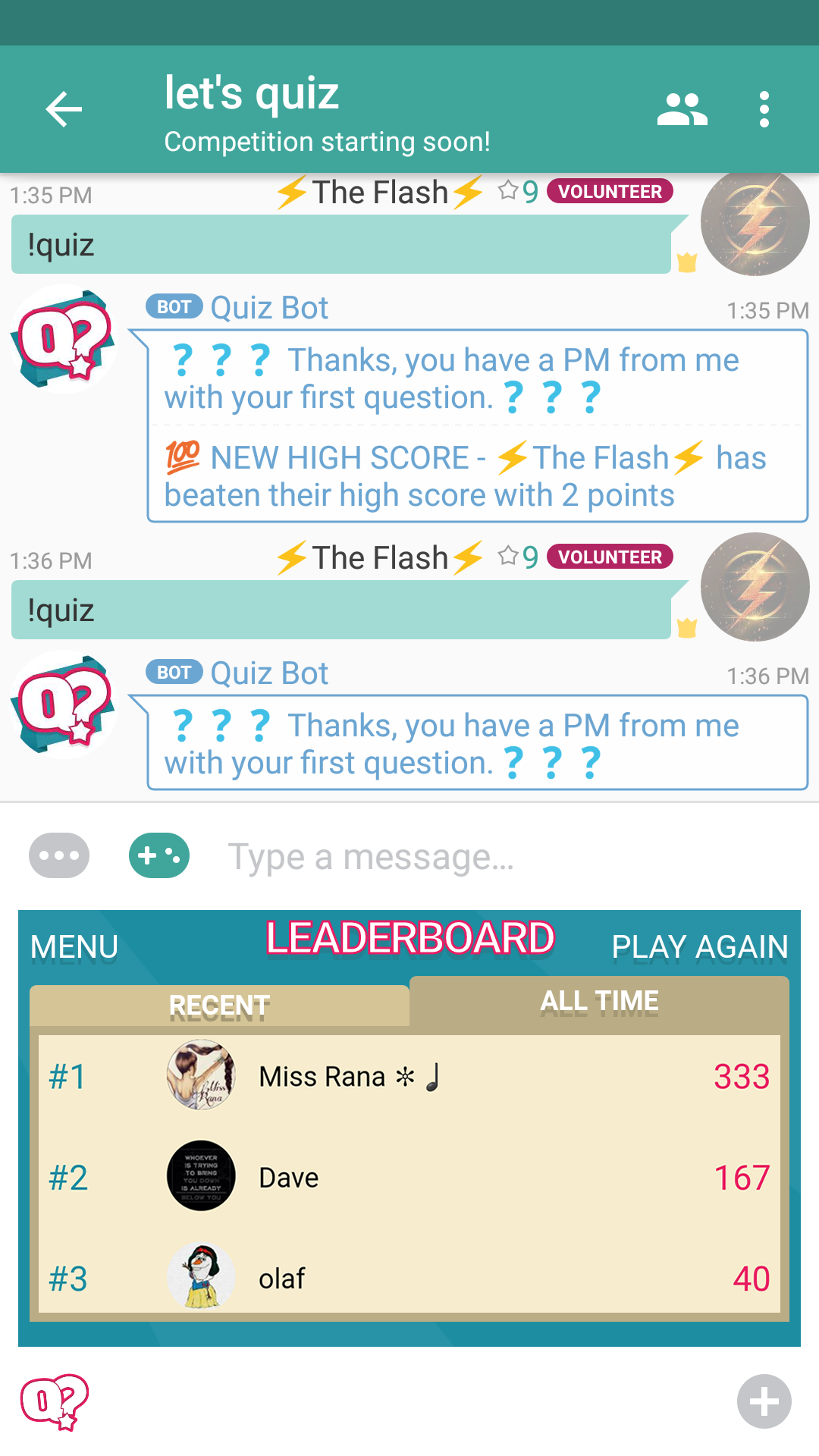Image resolution: width=819 pixels, height=1456 pixels.
Task: Open Dave's leaderboard entry
Action: click(409, 1177)
